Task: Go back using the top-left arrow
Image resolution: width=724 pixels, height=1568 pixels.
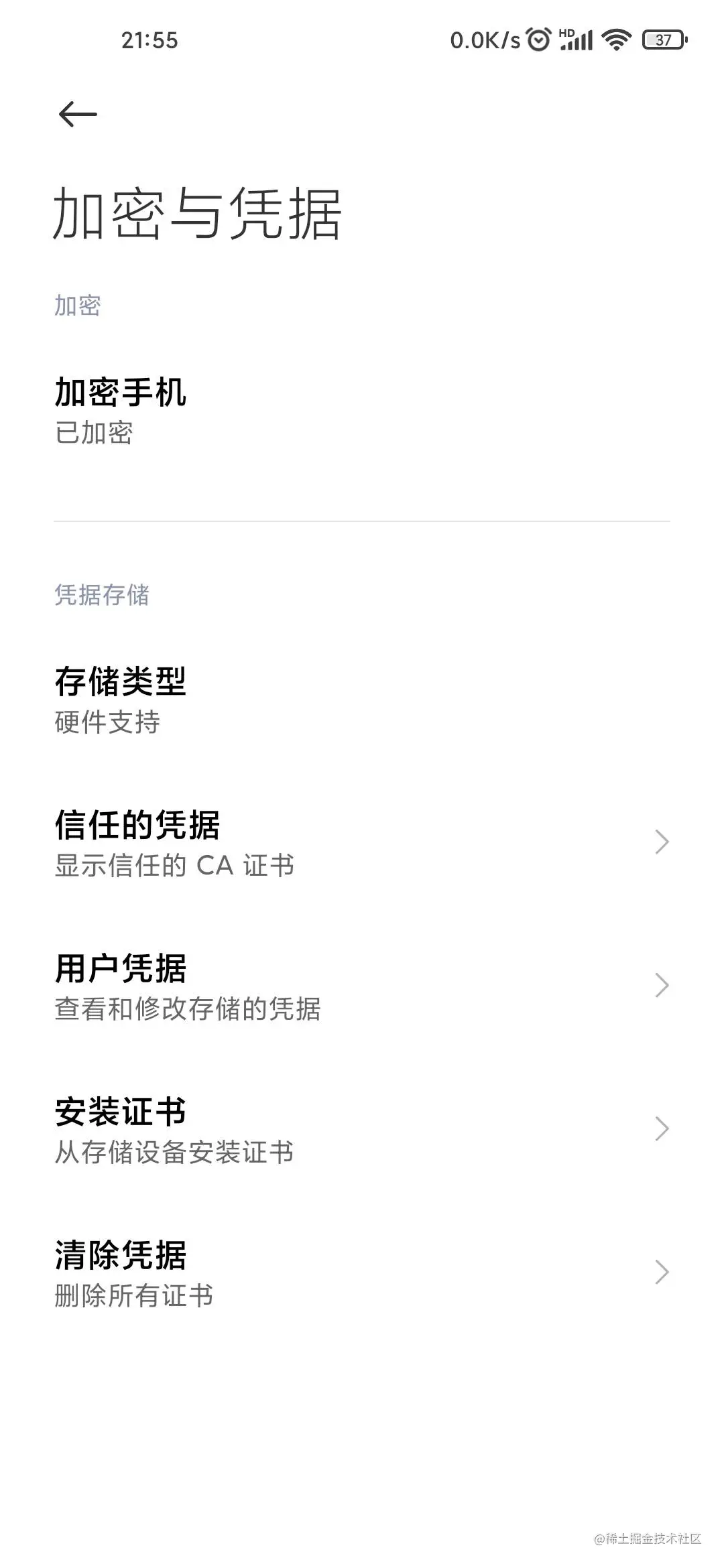Action: coord(78,115)
